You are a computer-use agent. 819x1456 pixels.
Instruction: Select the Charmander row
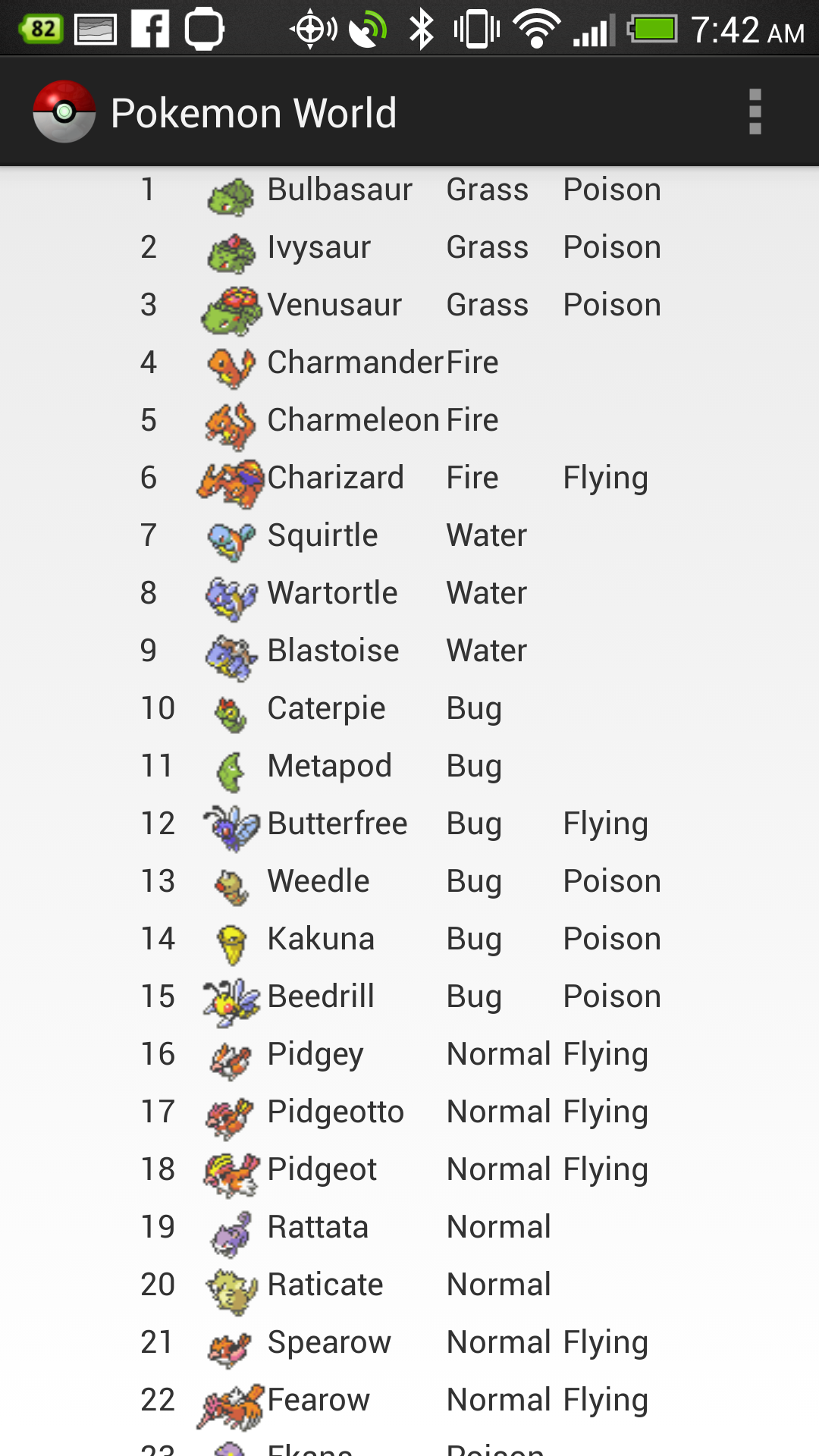click(x=409, y=362)
